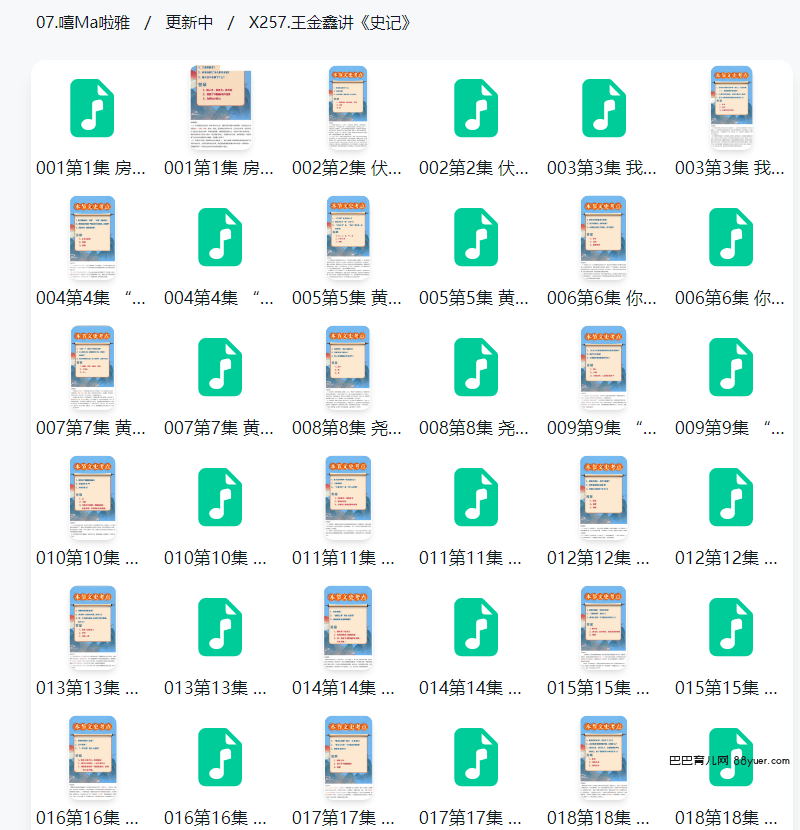Screen dimensions: 800x830
Task: Open the image file 014第14集
Action: pos(348,628)
